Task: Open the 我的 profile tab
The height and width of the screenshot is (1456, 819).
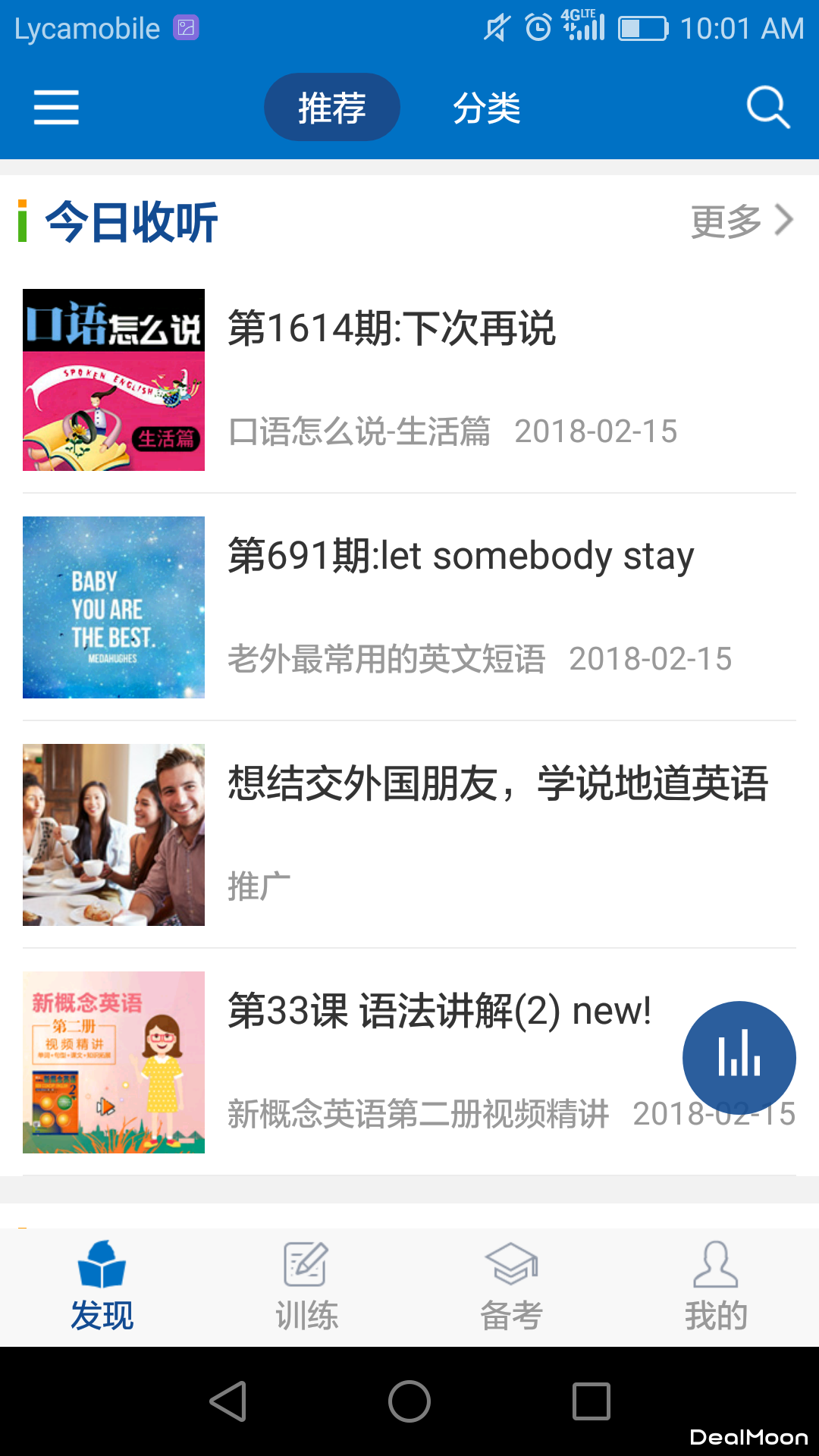Action: 717,1288
